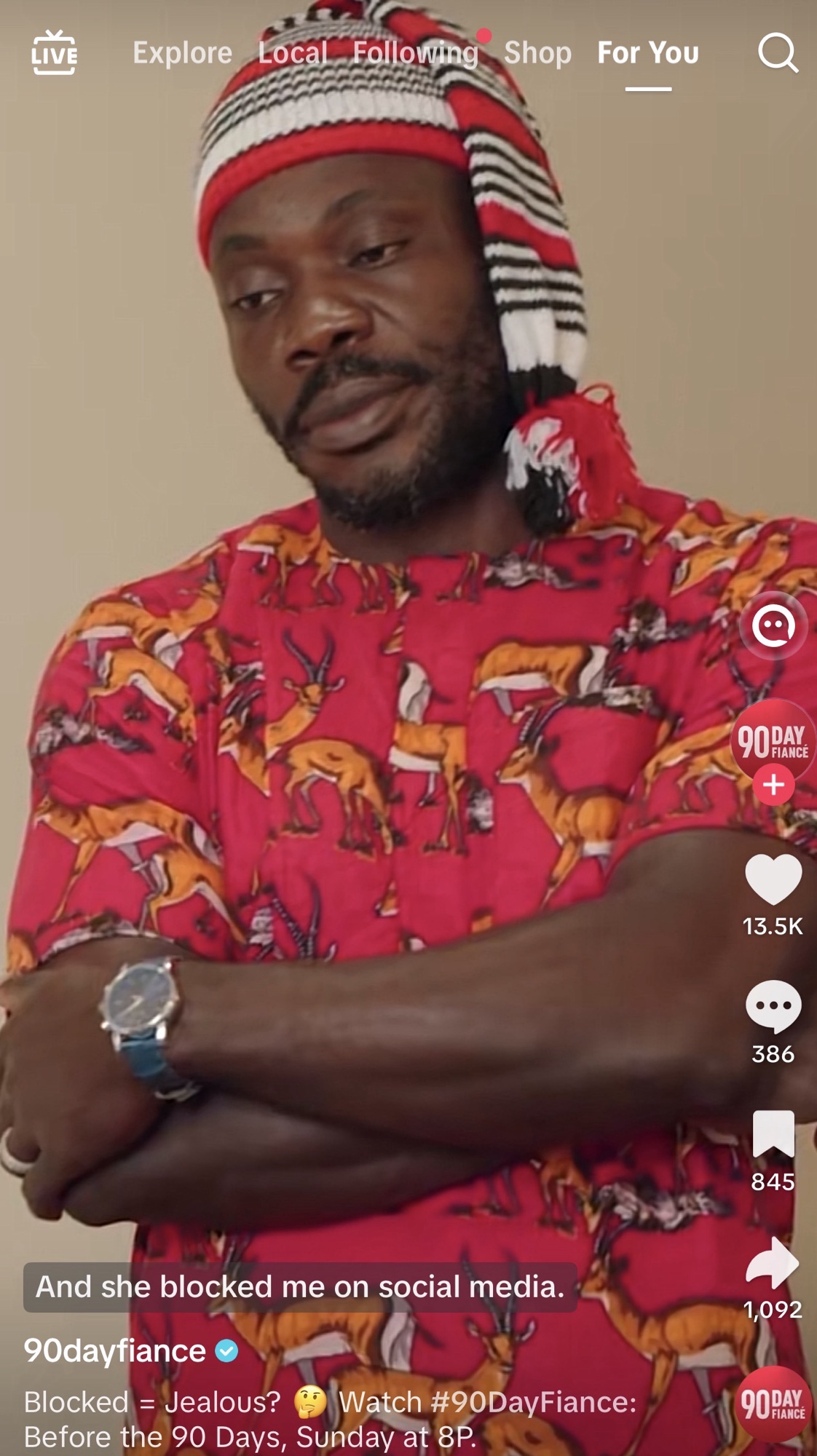Viewport: 817px width, 1456px height.
Task: Open the LIVE icon
Action: pos(54,52)
